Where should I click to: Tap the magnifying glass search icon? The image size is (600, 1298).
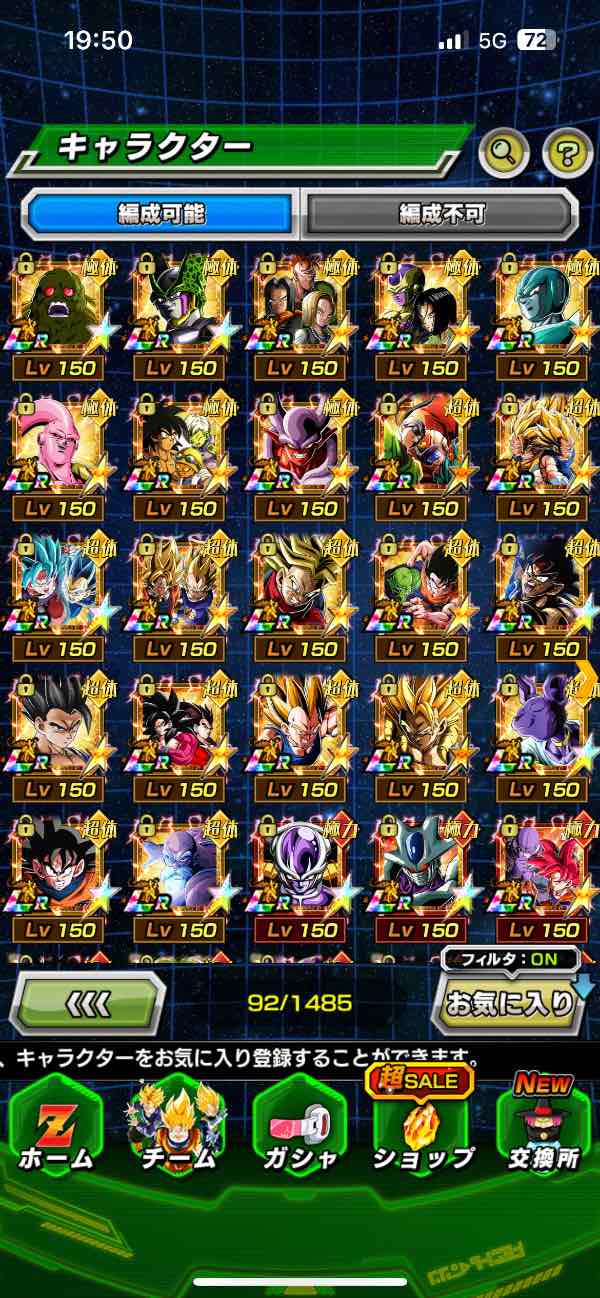504,152
